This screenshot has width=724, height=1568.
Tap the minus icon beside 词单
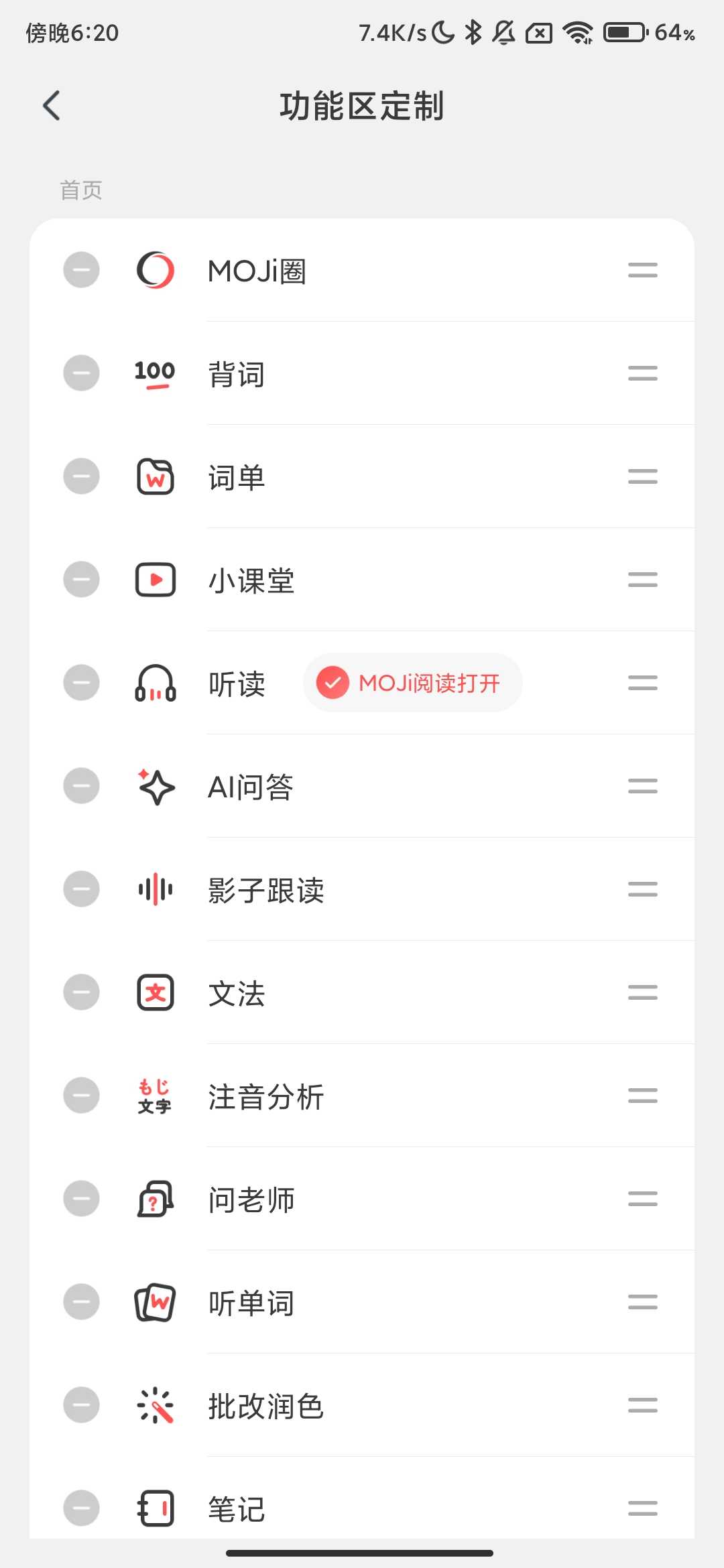[81, 476]
